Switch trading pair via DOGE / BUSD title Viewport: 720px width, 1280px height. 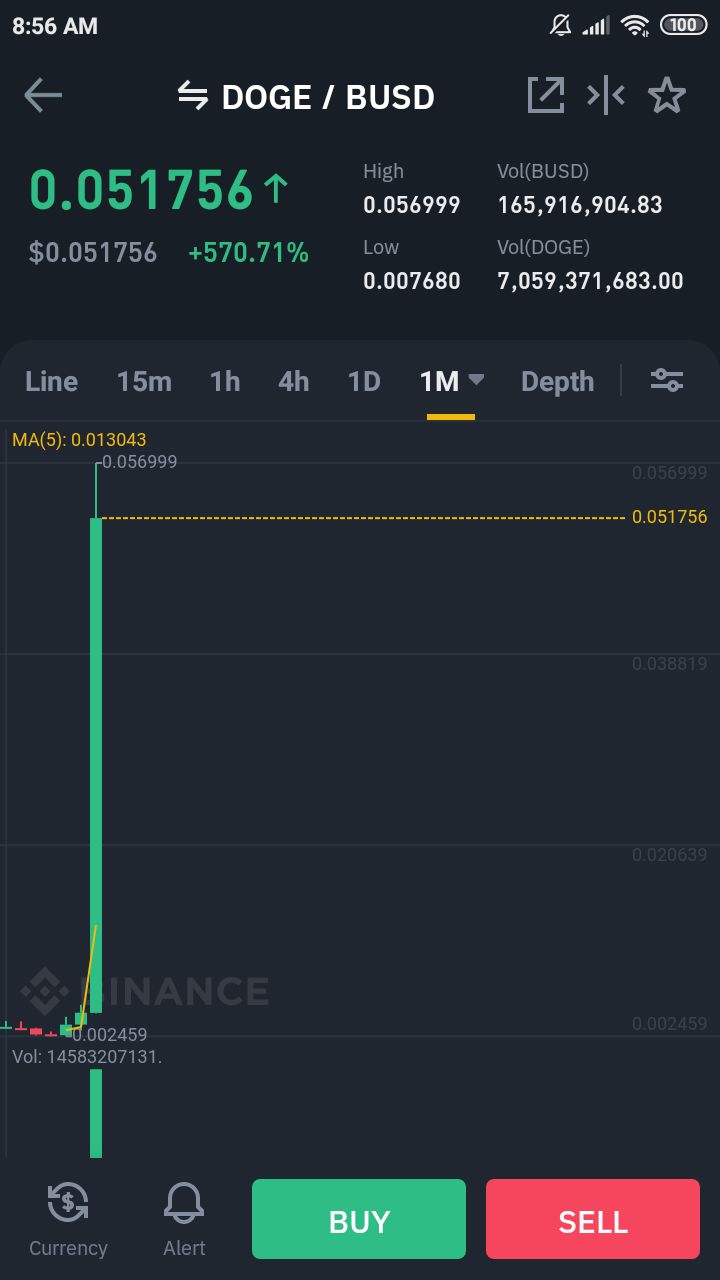306,97
